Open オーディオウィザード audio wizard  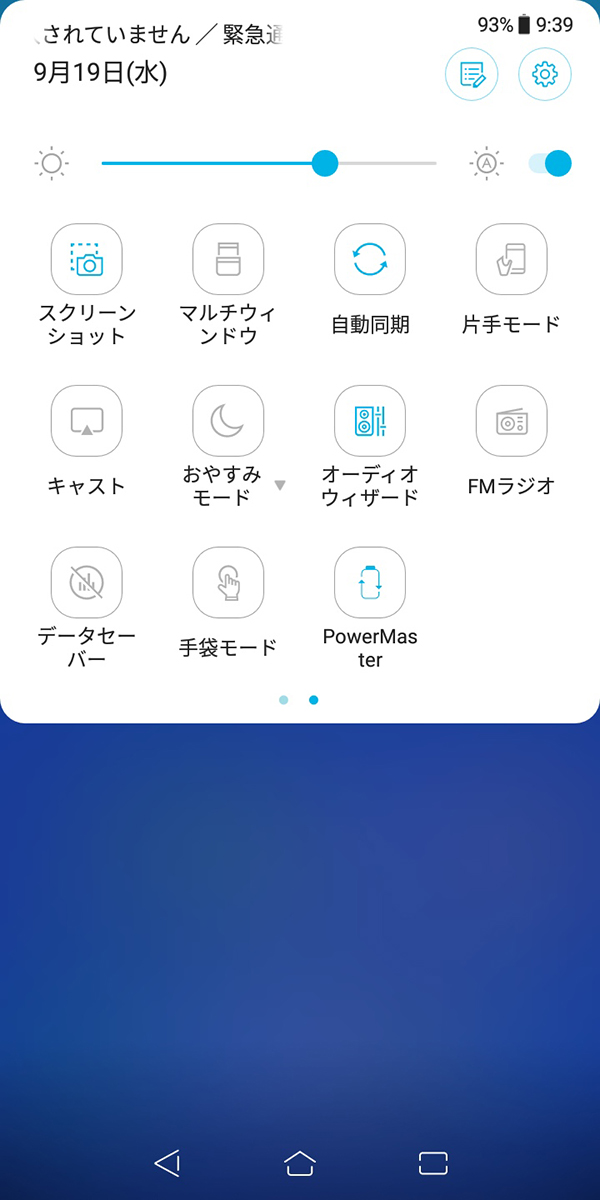370,421
